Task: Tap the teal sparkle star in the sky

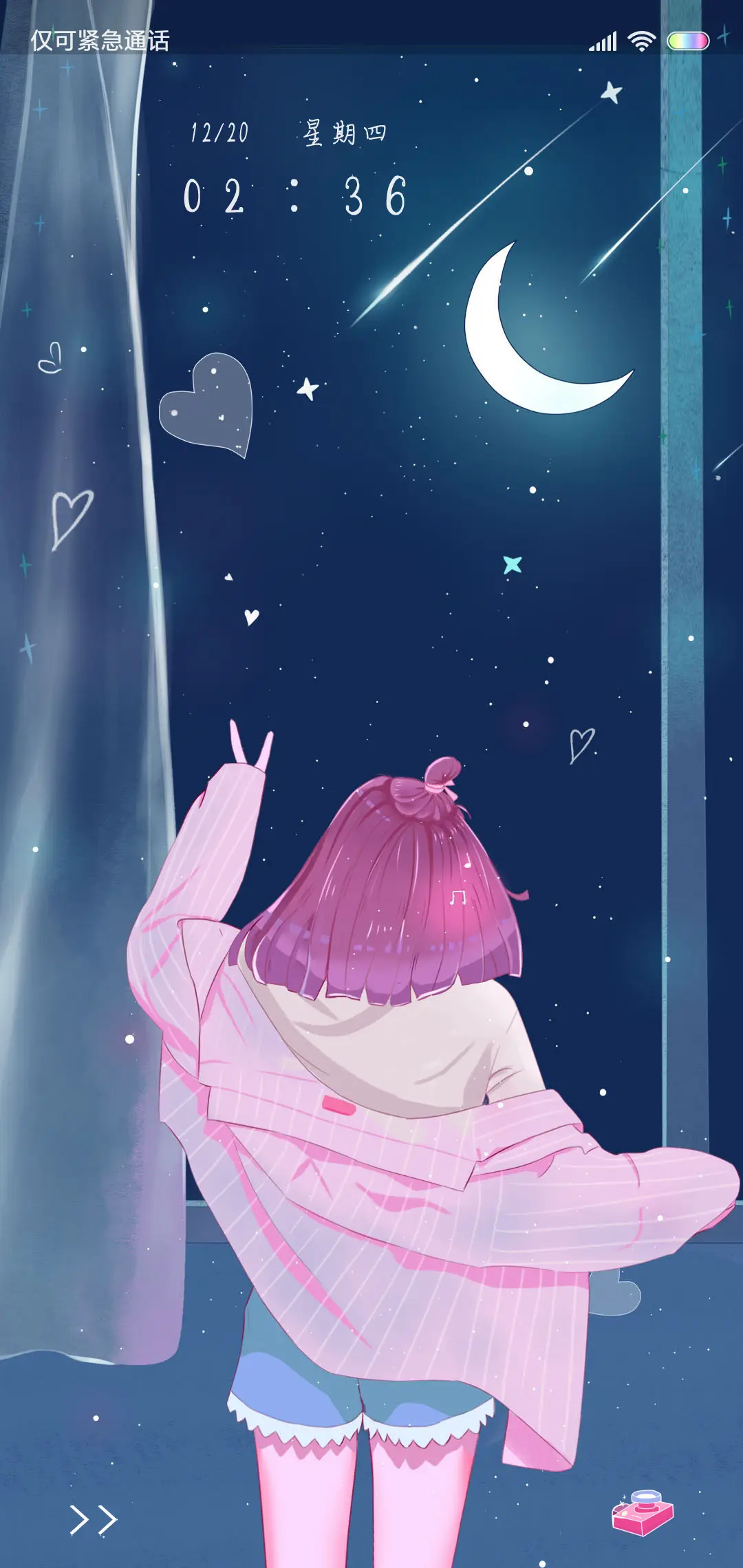Action: 513,564
